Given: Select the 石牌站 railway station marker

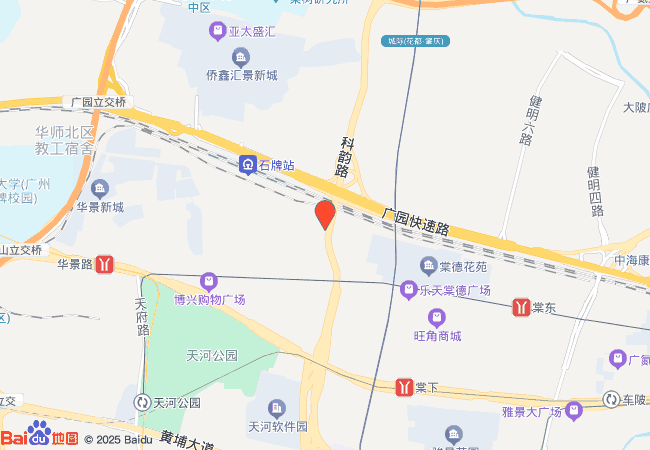Looking at the screenshot, I should tap(248, 165).
